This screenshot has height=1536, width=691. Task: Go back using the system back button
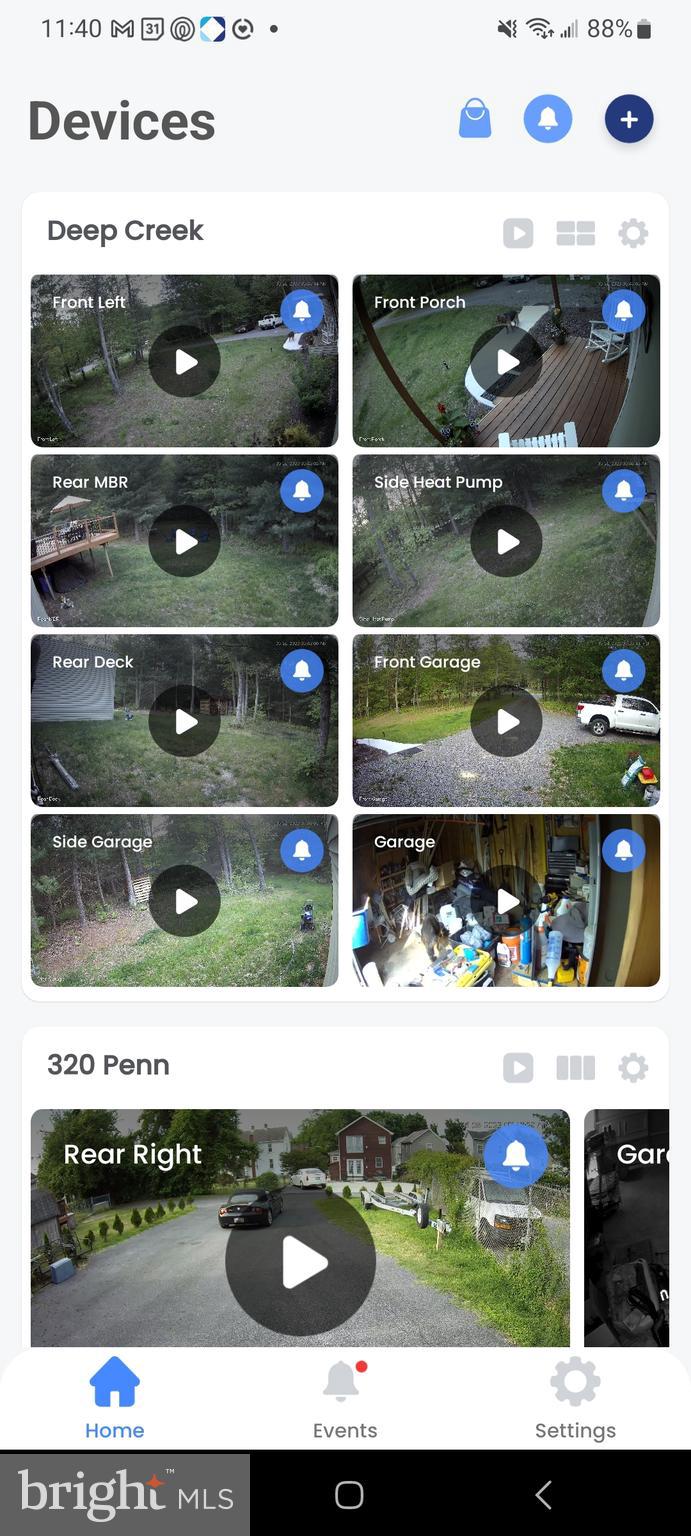(543, 1495)
